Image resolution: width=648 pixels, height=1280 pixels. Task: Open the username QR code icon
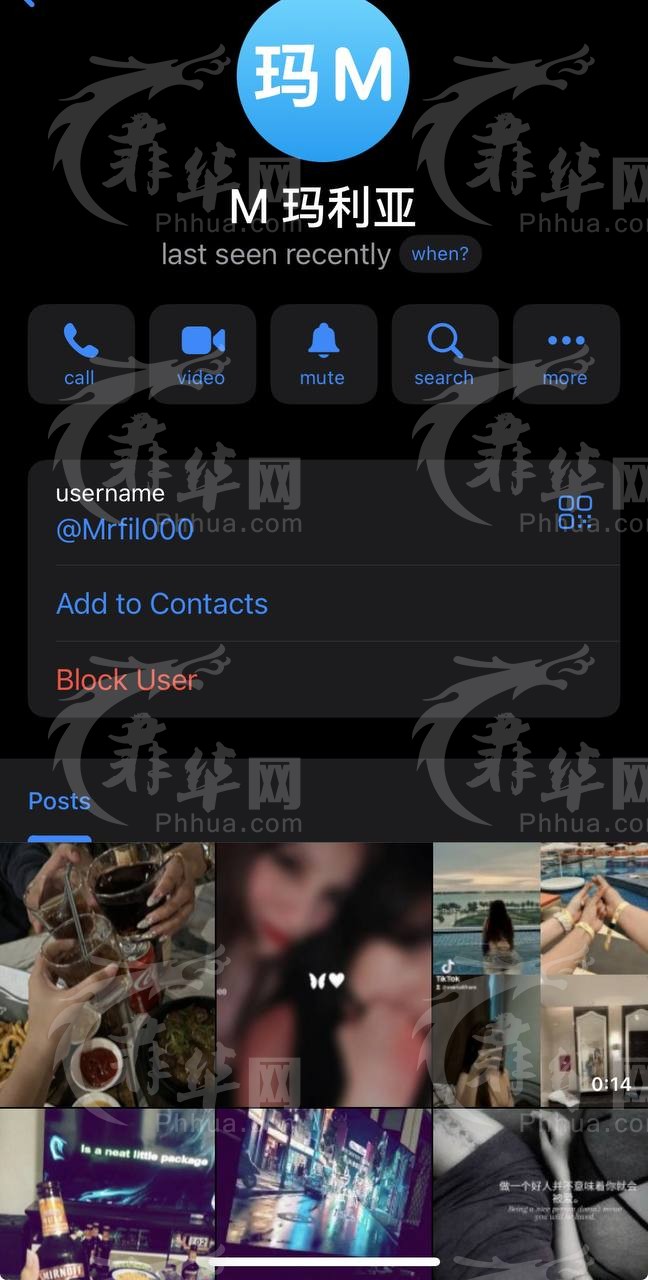pyautogui.click(x=575, y=512)
